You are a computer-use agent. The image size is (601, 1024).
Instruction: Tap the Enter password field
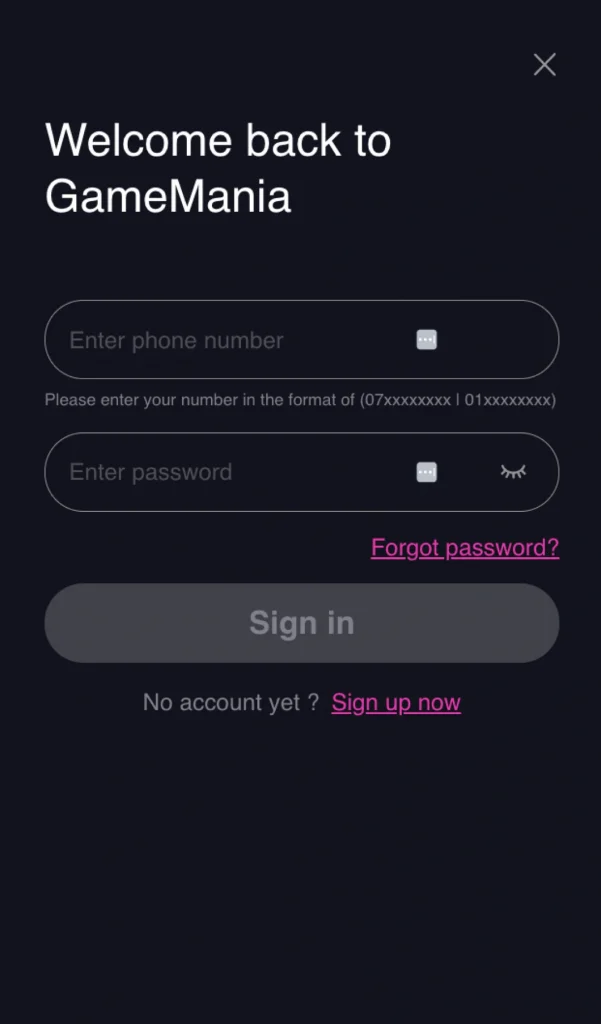coord(230,472)
